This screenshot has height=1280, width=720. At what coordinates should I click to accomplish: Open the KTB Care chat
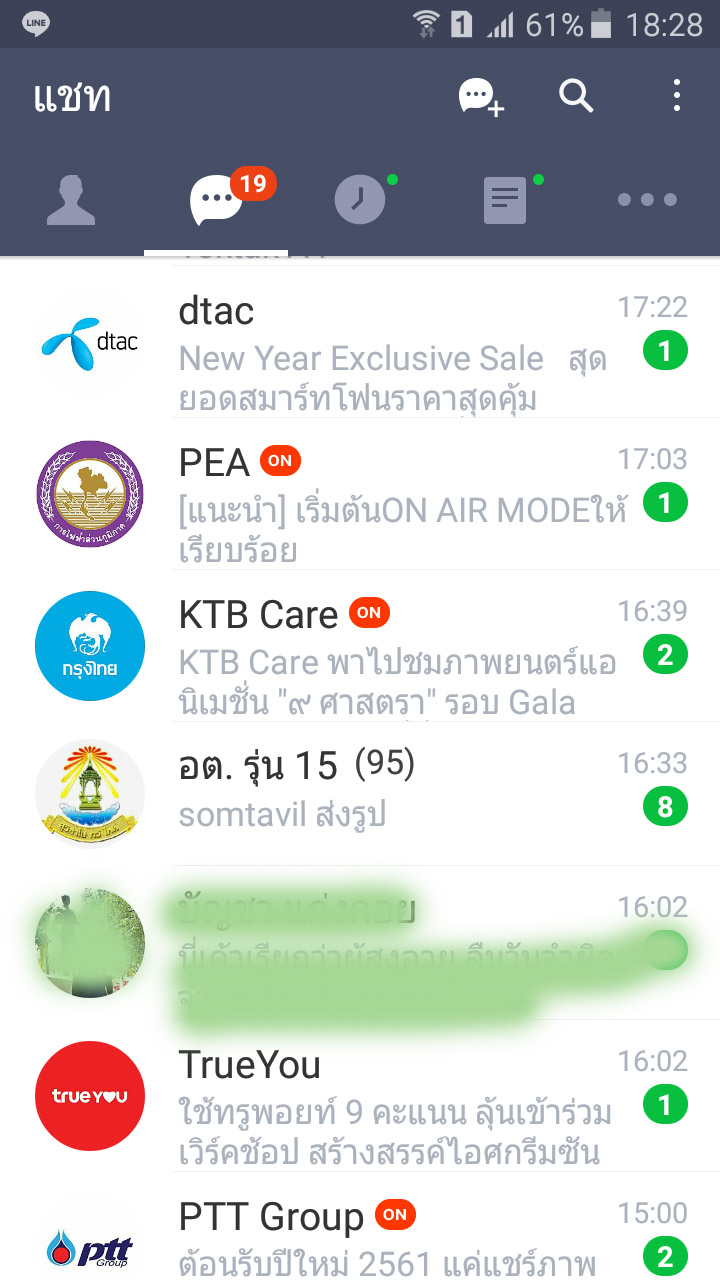(400, 646)
